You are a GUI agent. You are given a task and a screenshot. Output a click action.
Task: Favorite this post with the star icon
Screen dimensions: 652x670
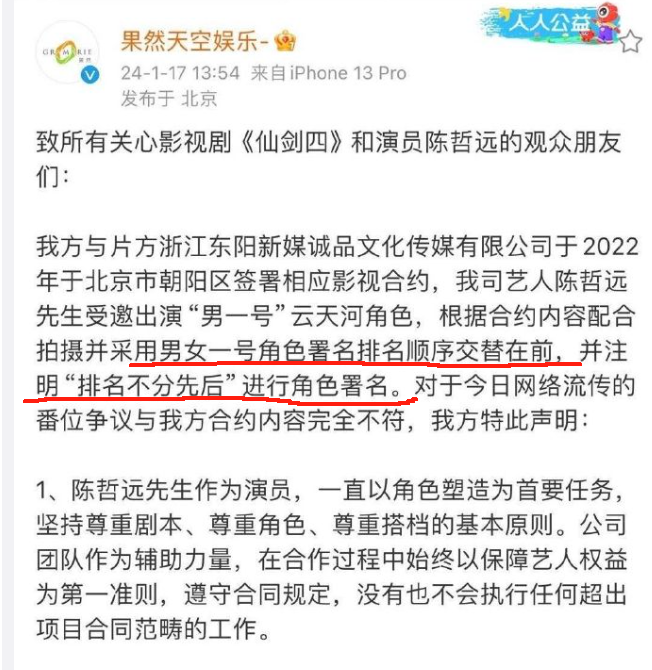630,42
